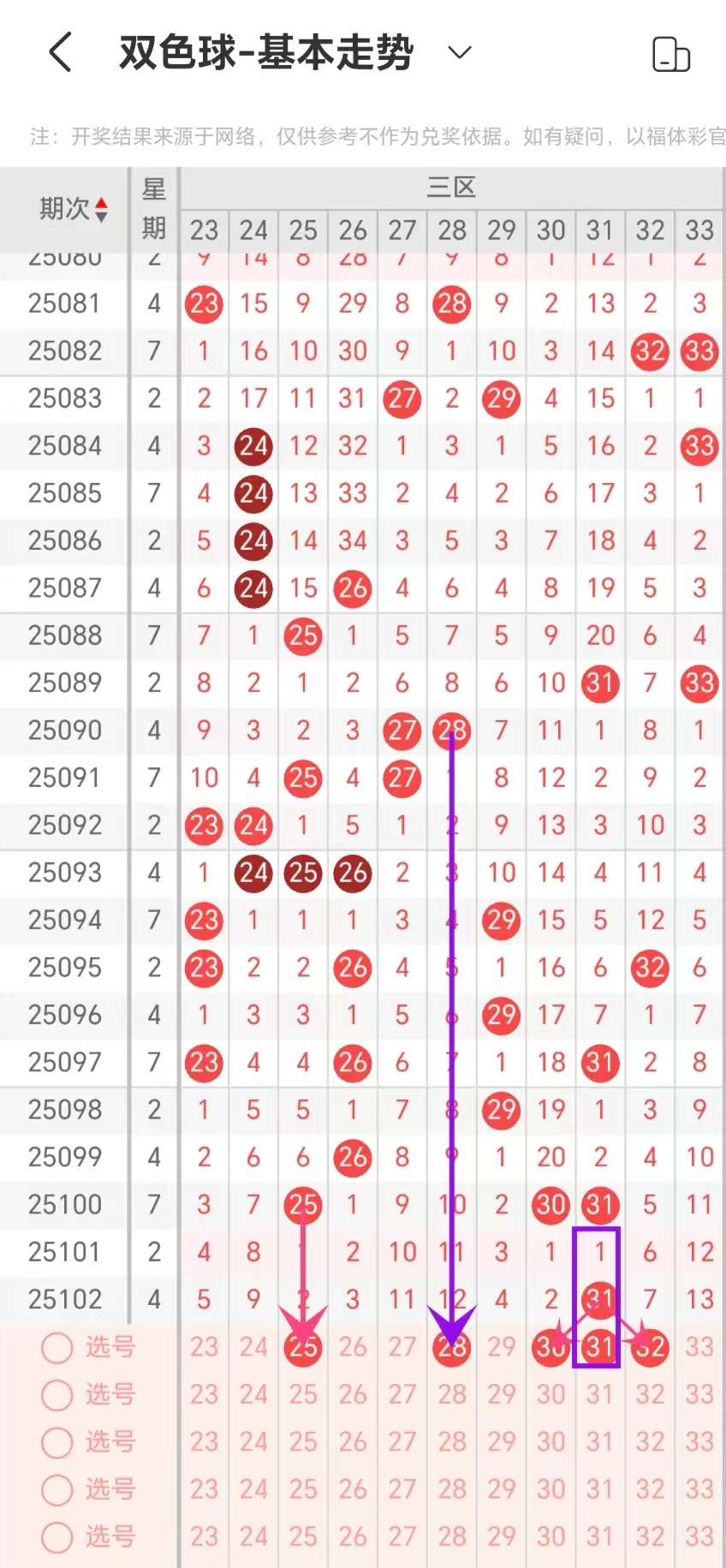Expand the 双色球-基本走势 chart type dropdown
This screenshot has width=726, height=1568.
tap(460, 52)
